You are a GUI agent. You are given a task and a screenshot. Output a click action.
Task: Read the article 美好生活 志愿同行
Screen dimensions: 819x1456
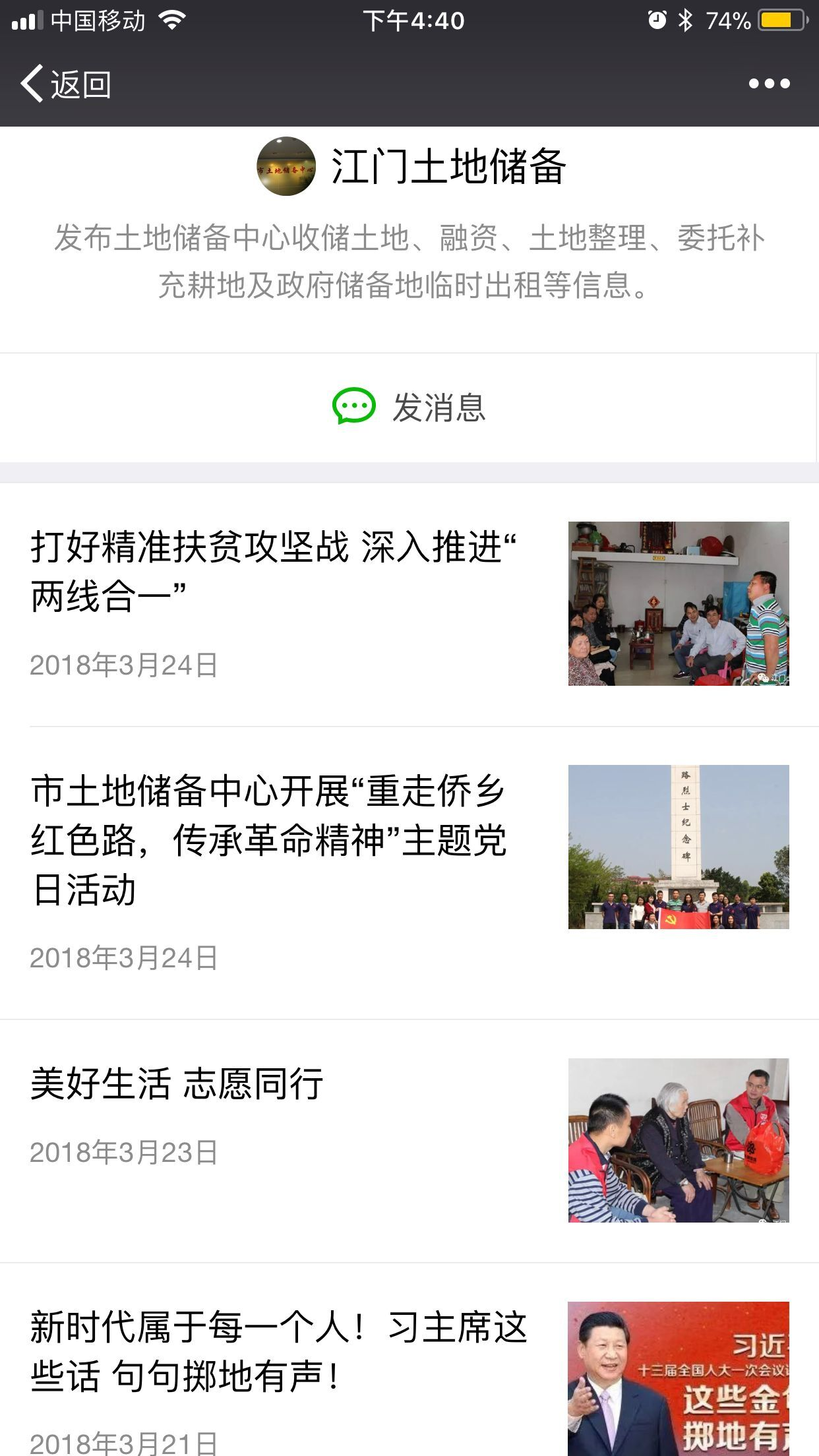point(177,1084)
